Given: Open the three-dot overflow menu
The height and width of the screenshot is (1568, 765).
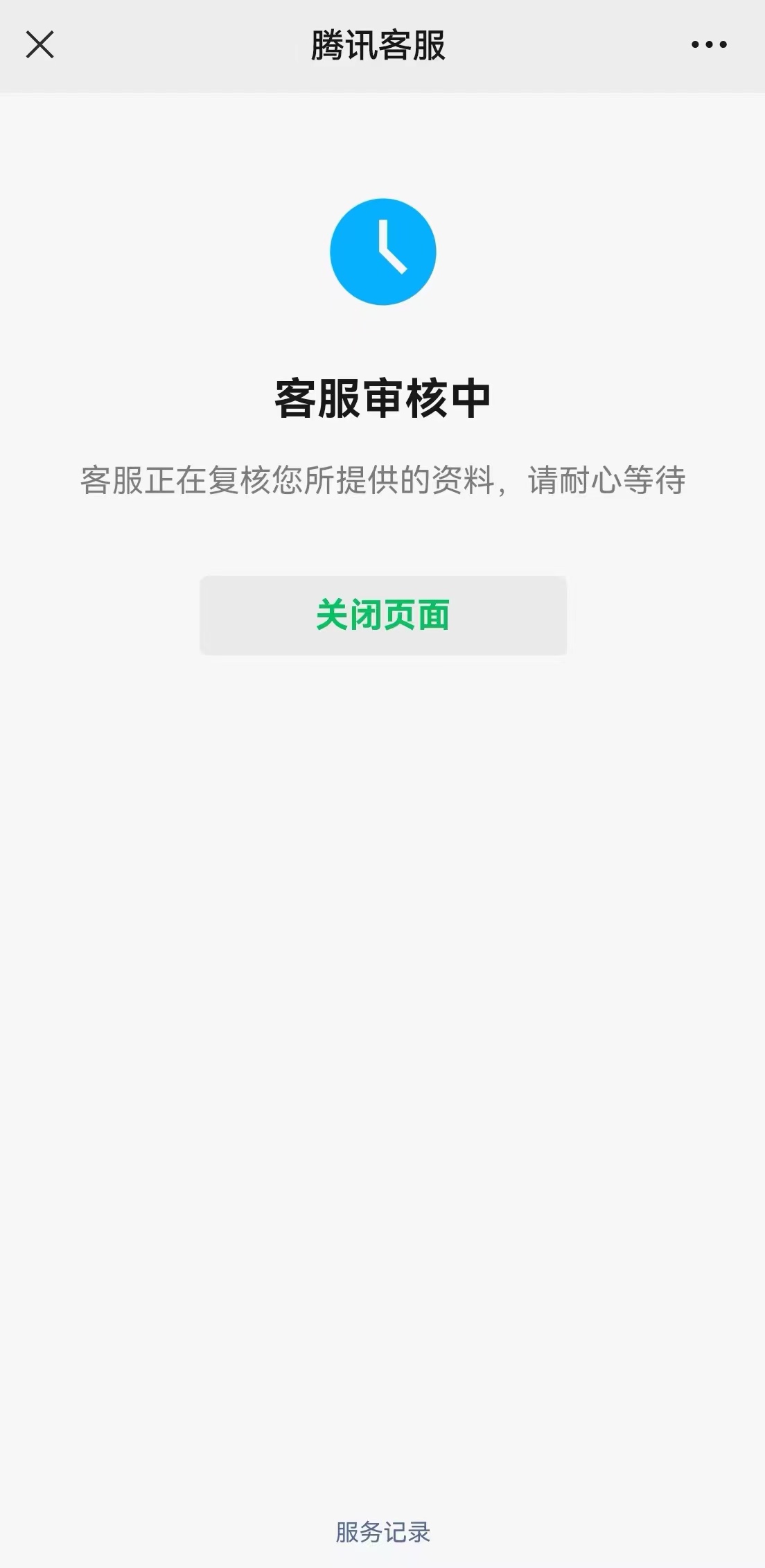Looking at the screenshot, I should 709,45.
